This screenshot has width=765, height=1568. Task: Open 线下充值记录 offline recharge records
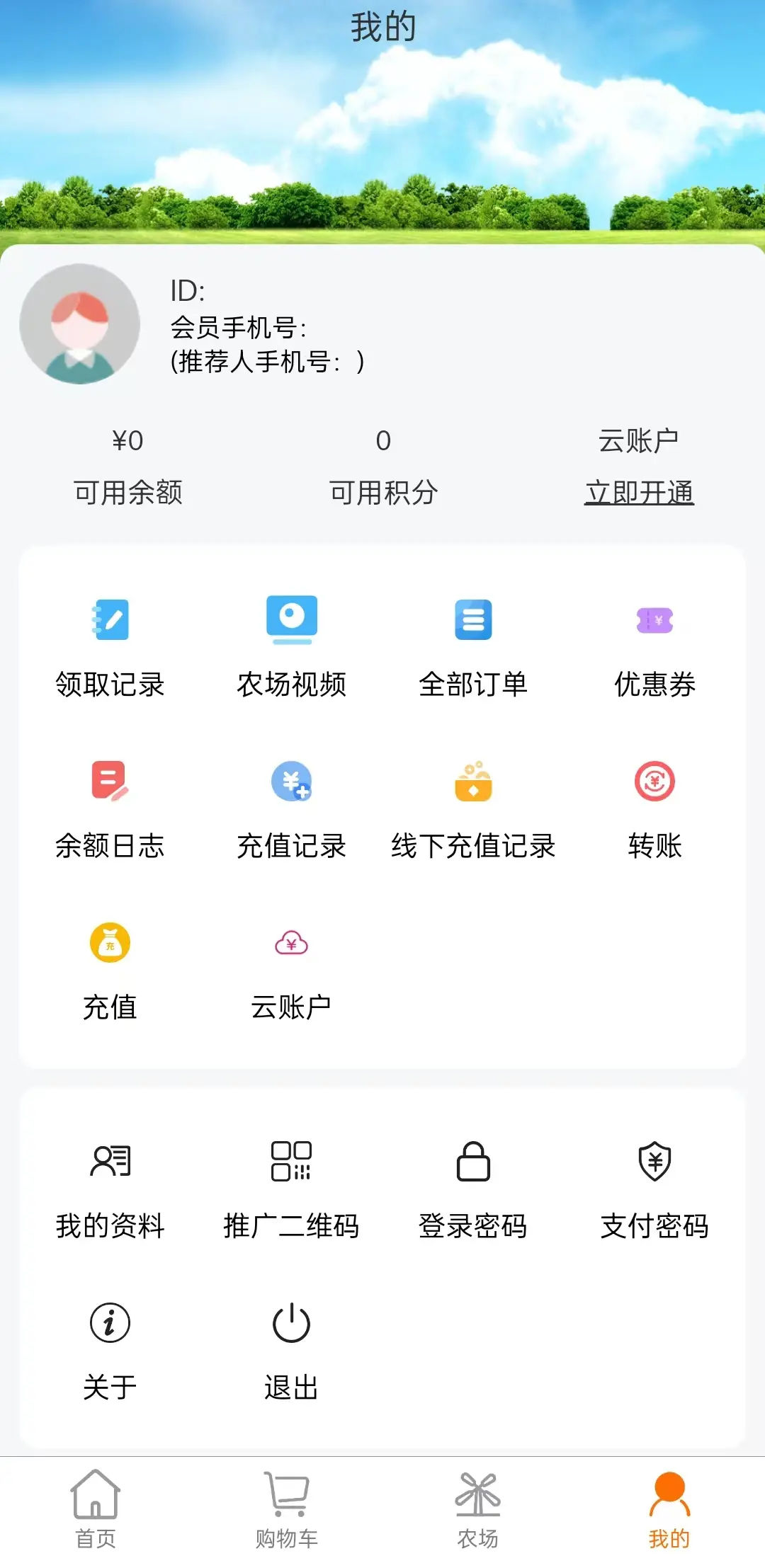(x=473, y=807)
